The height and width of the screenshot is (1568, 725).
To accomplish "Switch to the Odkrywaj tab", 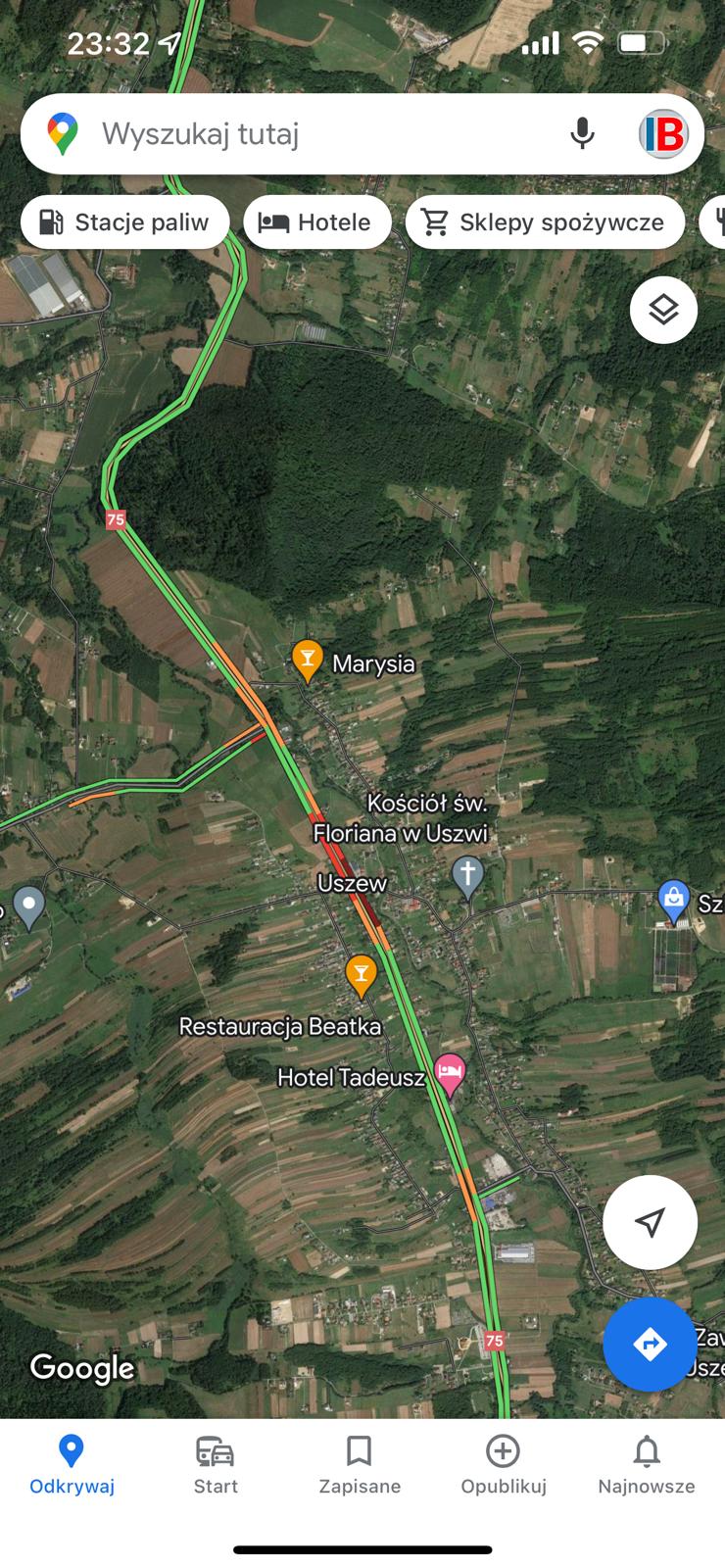I will 72,1464.
